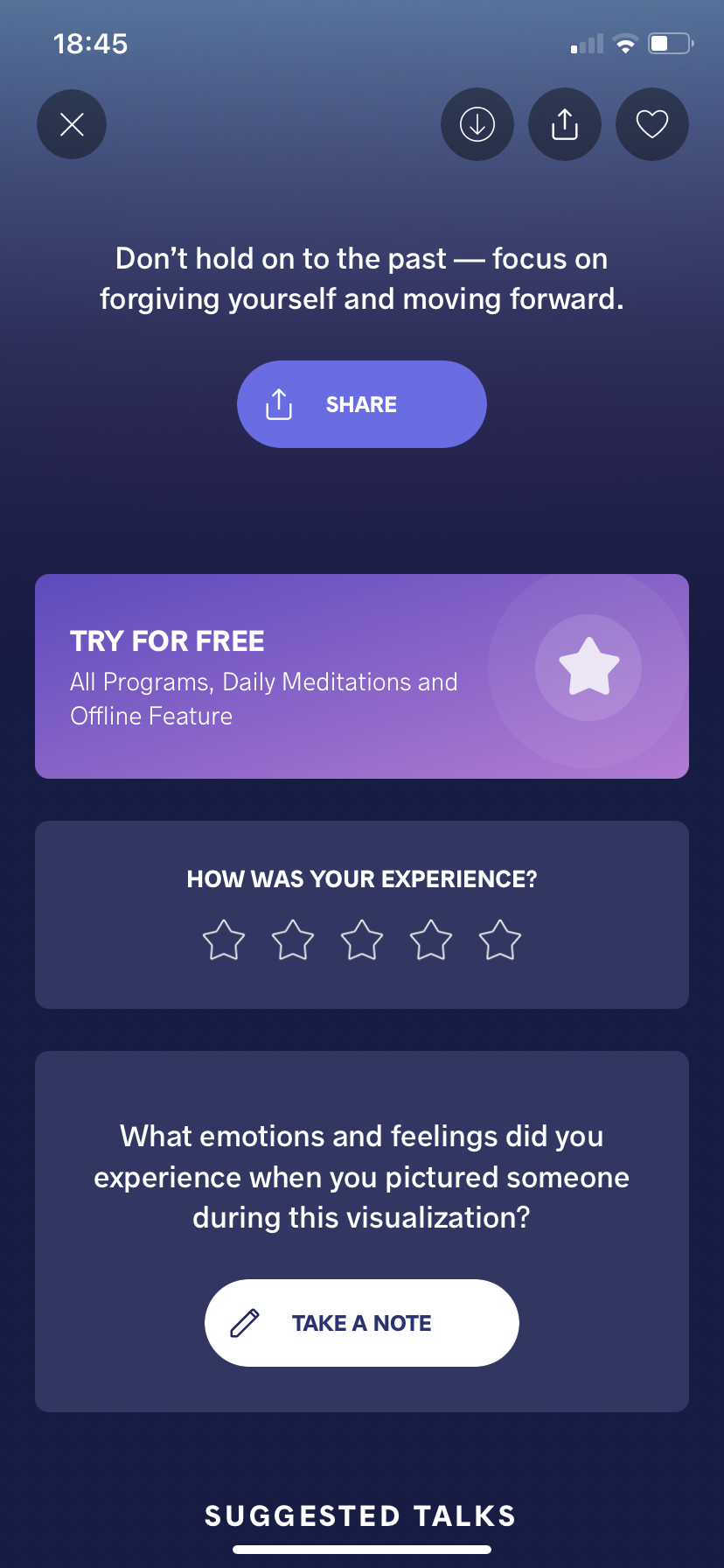Close the session summary with the X
724x1568 pixels.
(71, 123)
